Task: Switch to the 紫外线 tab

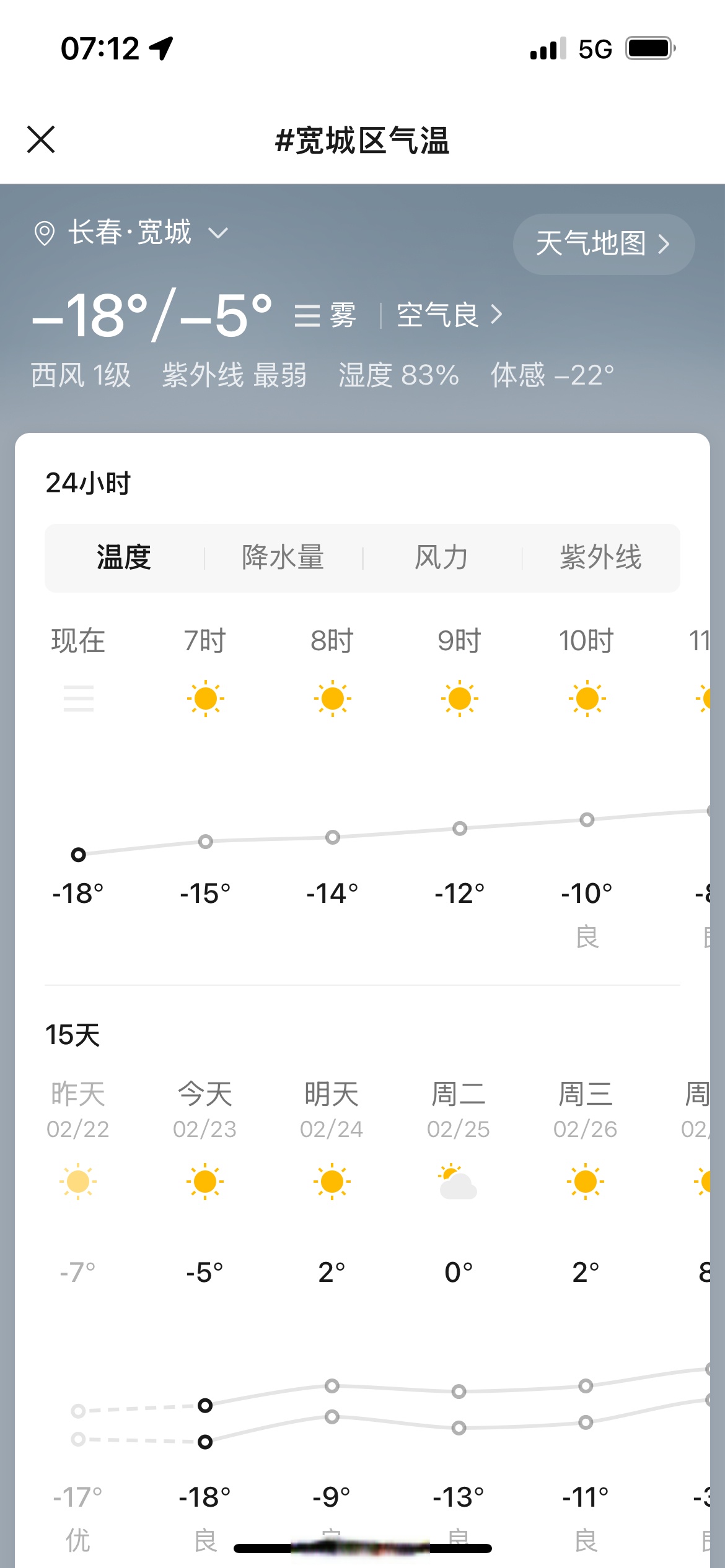Action: (600, 557)
